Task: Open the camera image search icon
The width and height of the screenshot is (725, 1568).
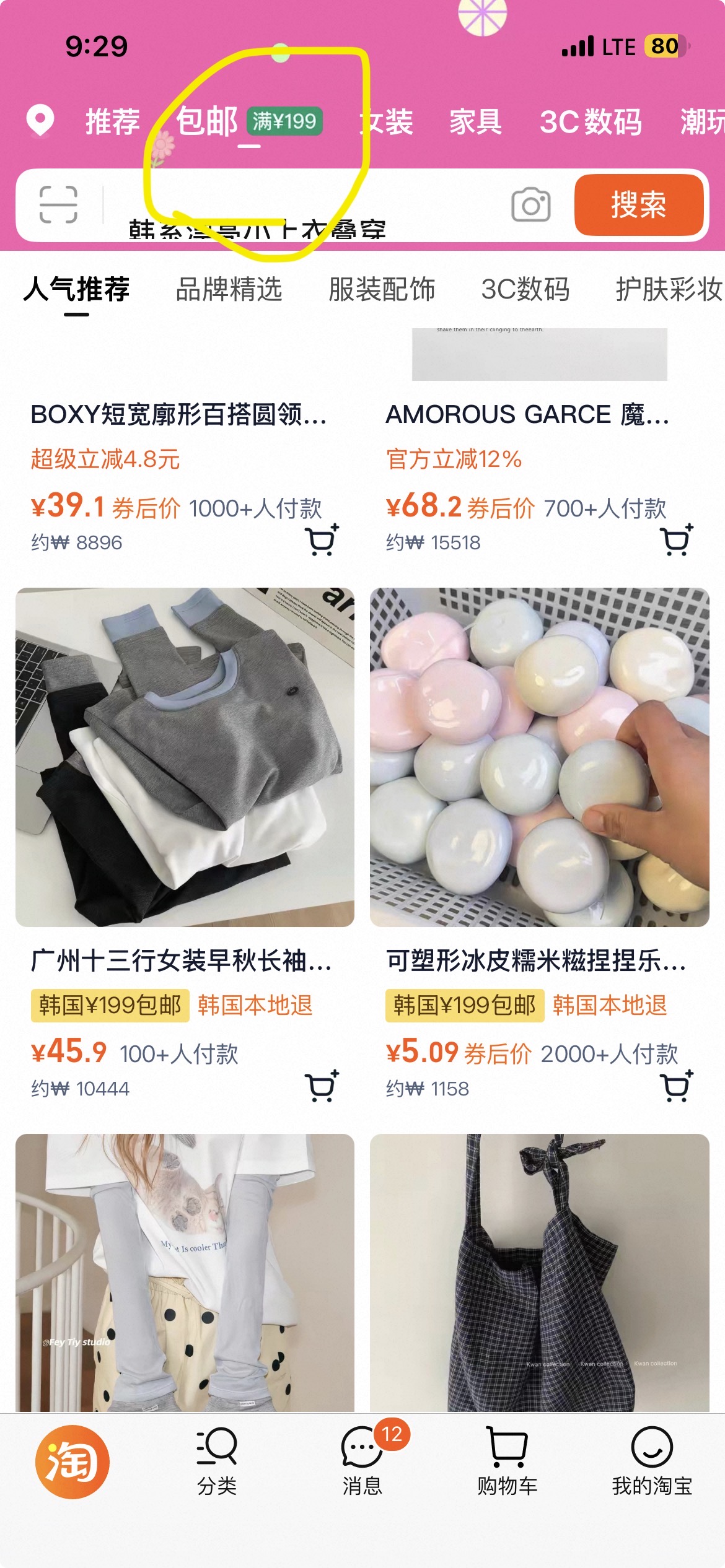Action: [x=530, y=205]
